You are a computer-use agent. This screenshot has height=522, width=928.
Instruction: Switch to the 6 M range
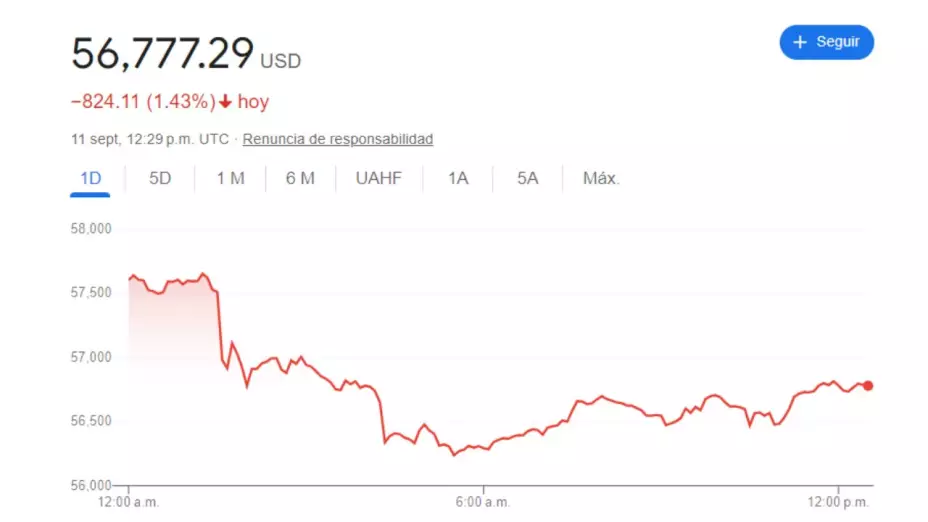[x=300, y=179]
